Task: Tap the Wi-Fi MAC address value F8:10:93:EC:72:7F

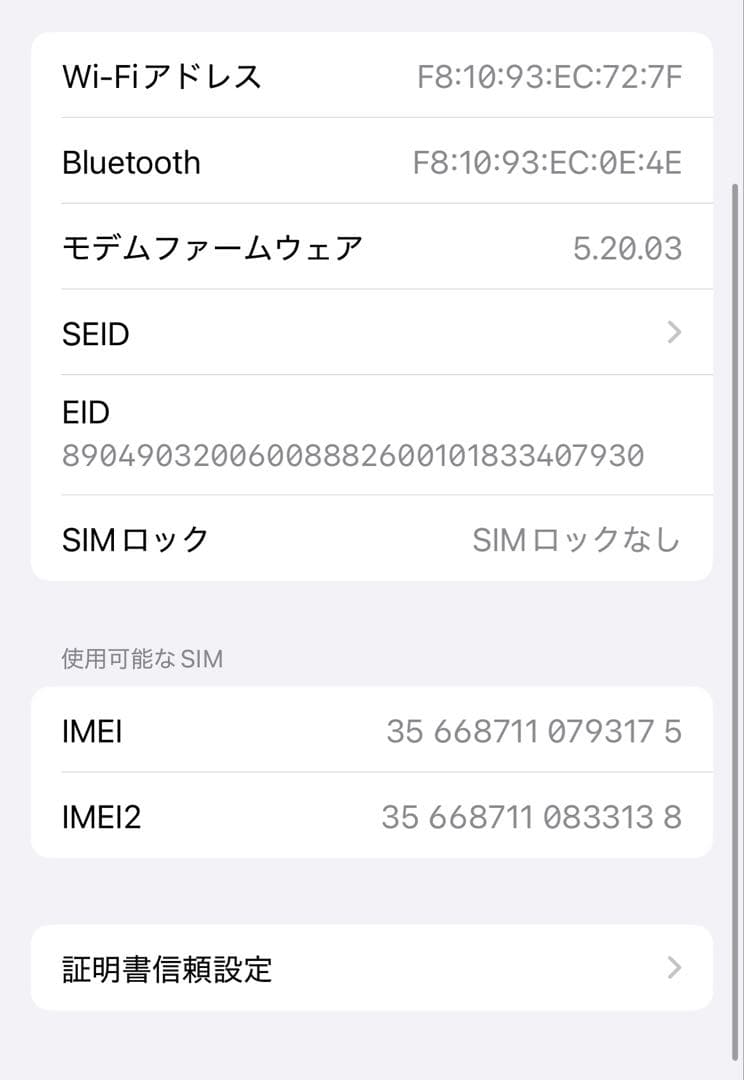Action: [x=549, y=76]
